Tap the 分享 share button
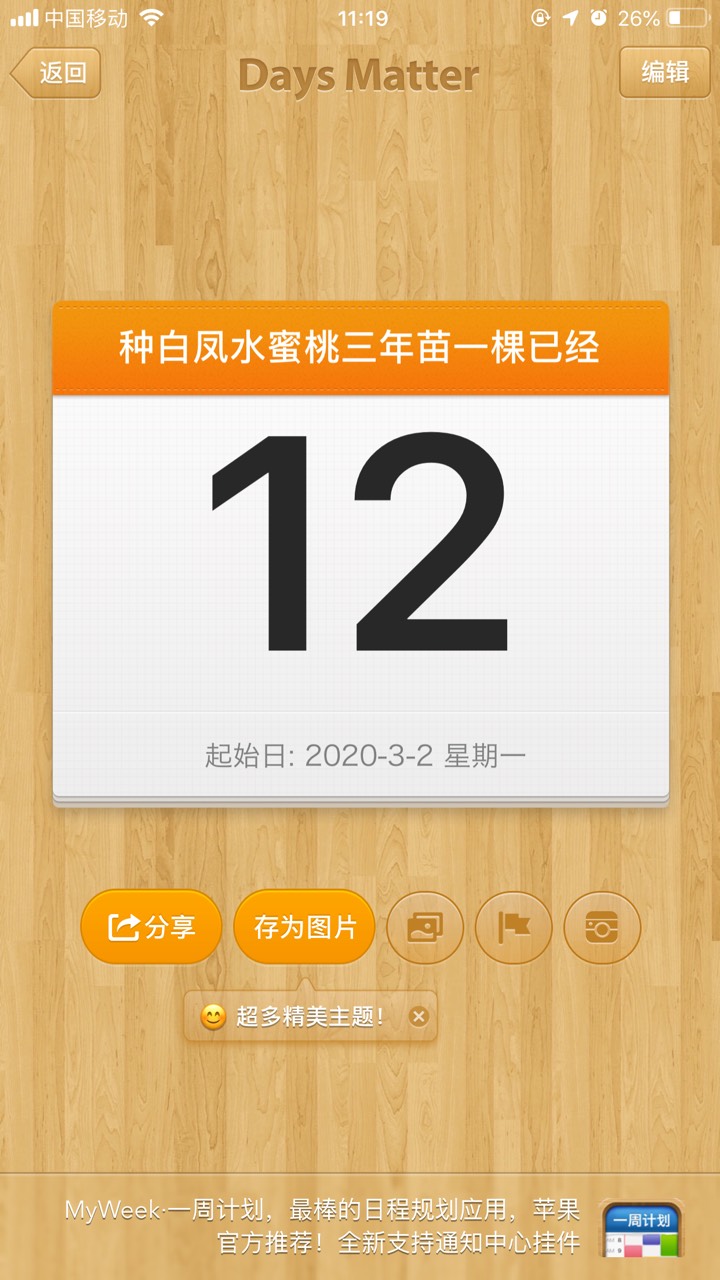This screenshot has width=720, height=1280. (x=151, y=927)
